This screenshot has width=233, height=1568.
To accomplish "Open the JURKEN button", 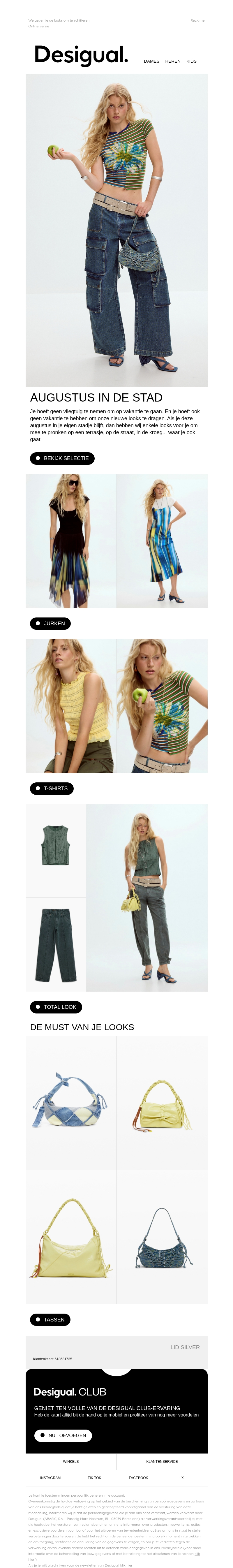I will coord(50,623).
